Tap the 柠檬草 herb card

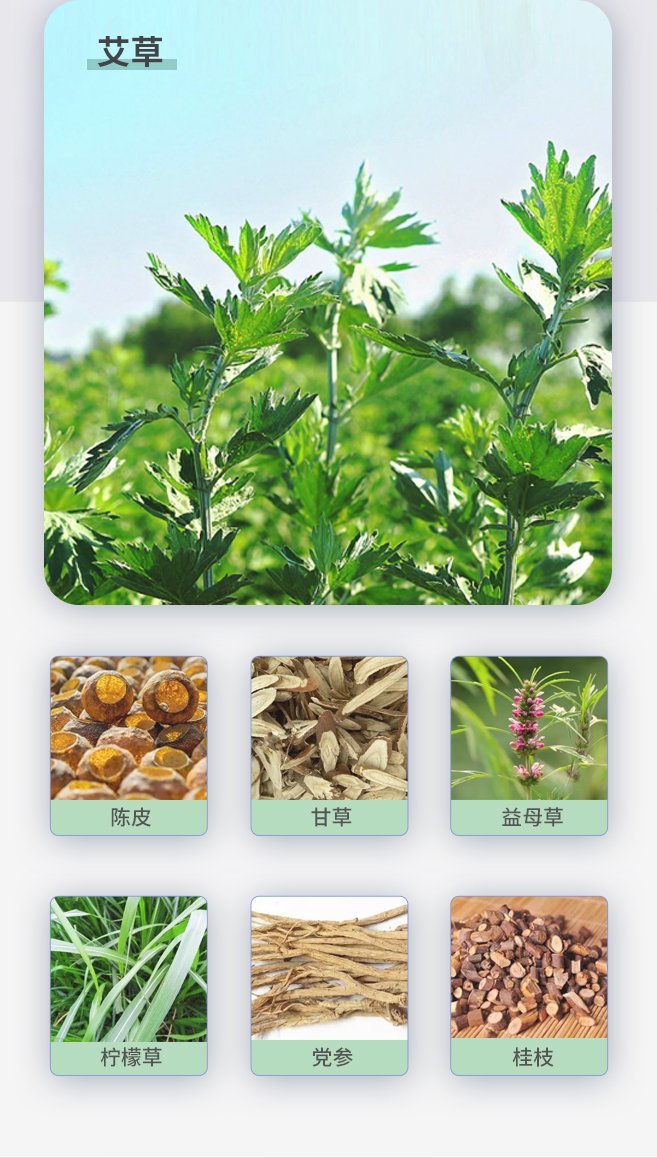(x=129, y=985)
